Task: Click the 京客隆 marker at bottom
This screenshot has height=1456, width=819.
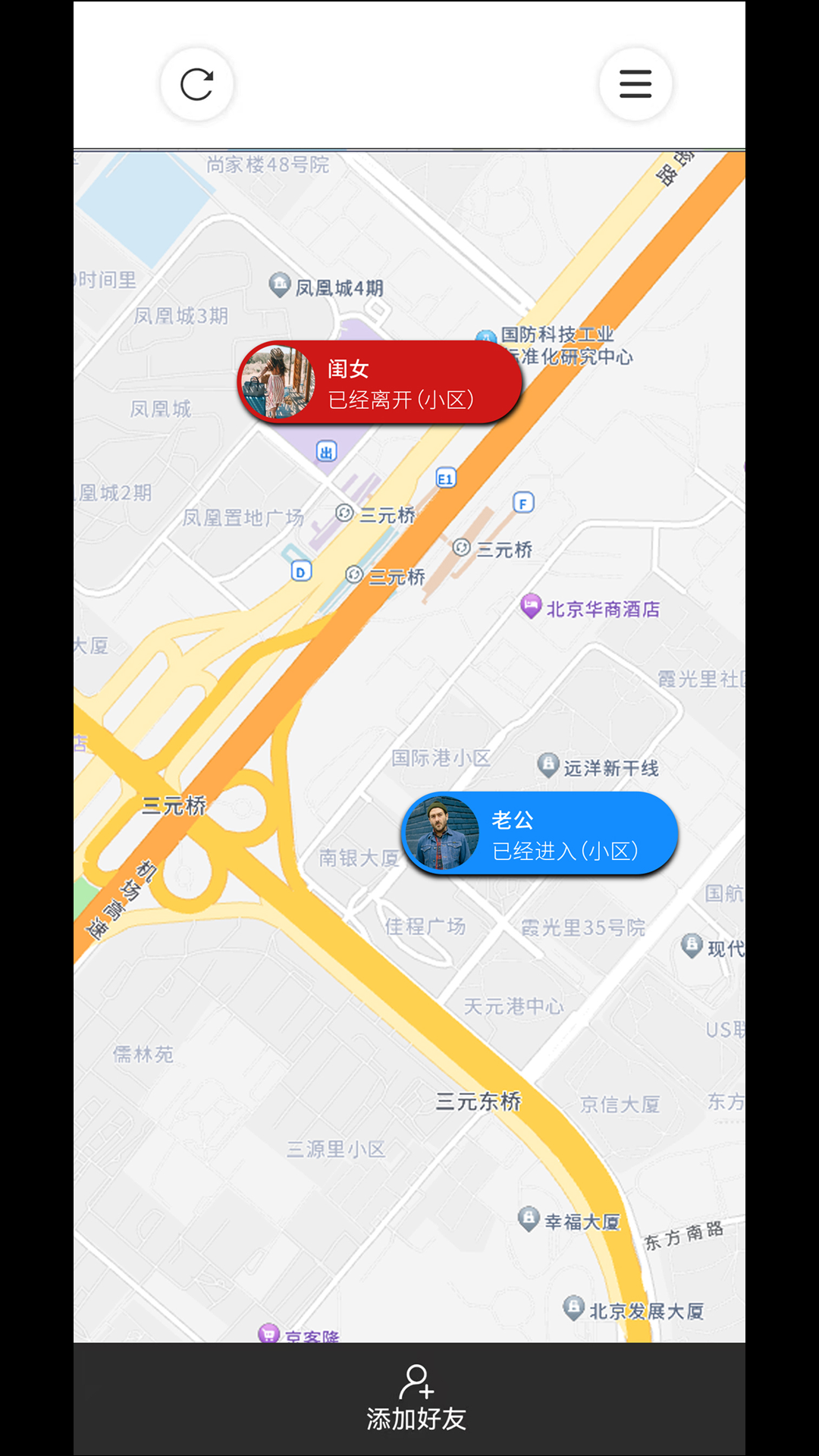Action: [x=270, y=1332]
